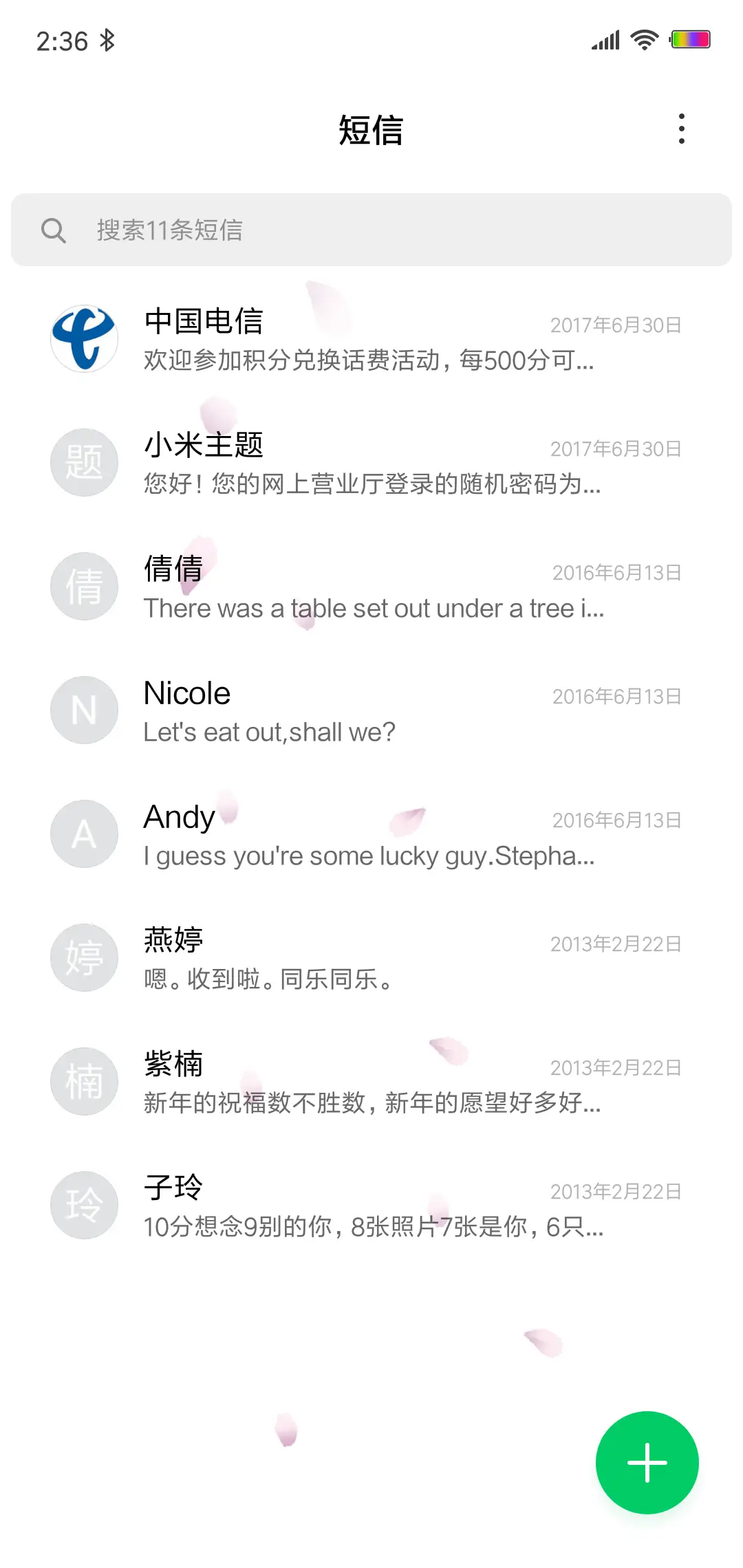Open the China Telecom conversation avatar
This screenshot has width=743, height=1568.
(84, 338)
